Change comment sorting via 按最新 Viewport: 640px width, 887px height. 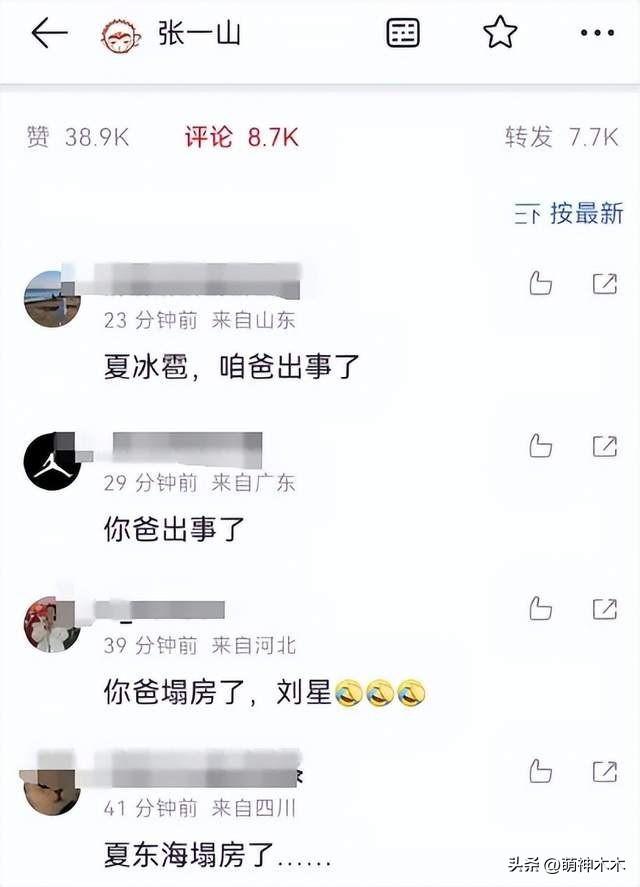(569, 213)
